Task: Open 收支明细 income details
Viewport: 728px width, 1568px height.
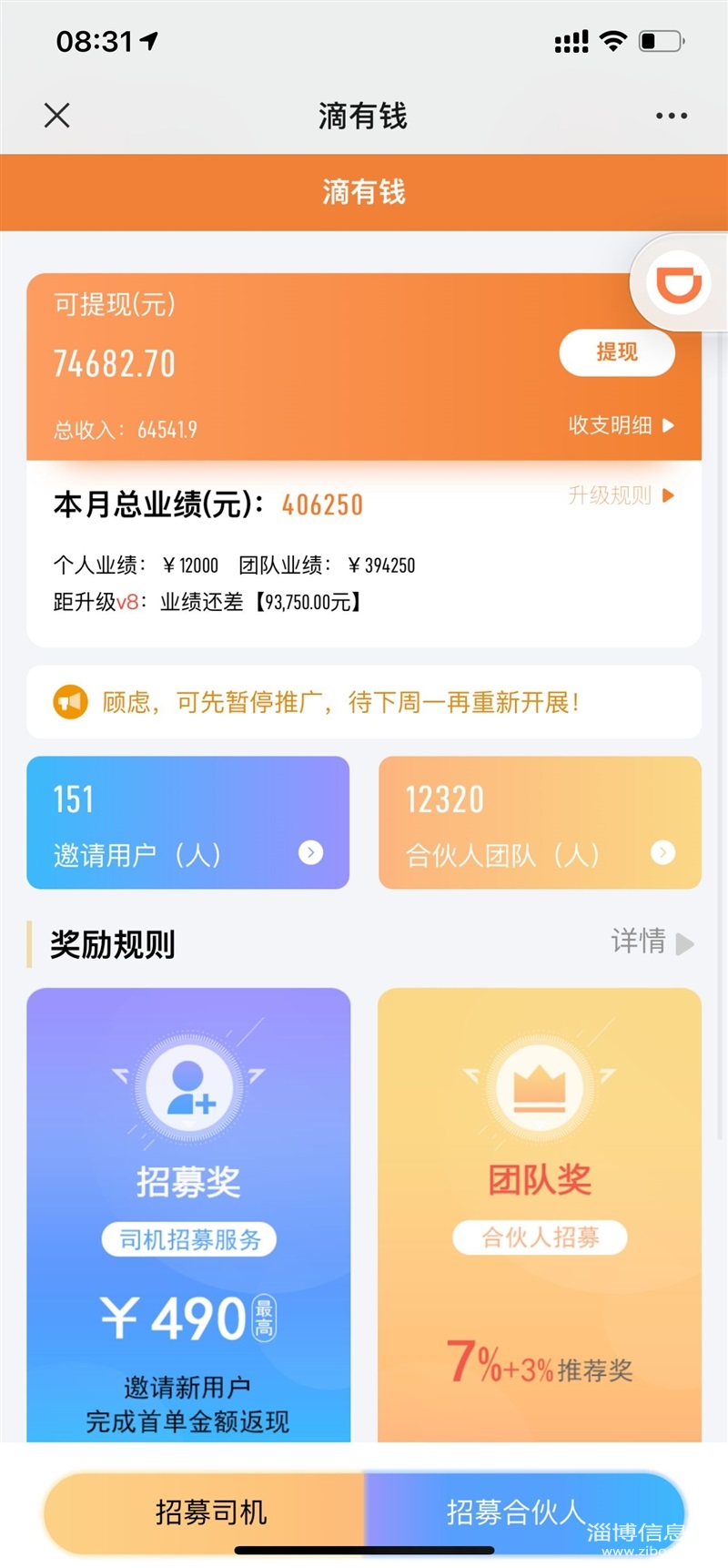Action: coord(622,425)
